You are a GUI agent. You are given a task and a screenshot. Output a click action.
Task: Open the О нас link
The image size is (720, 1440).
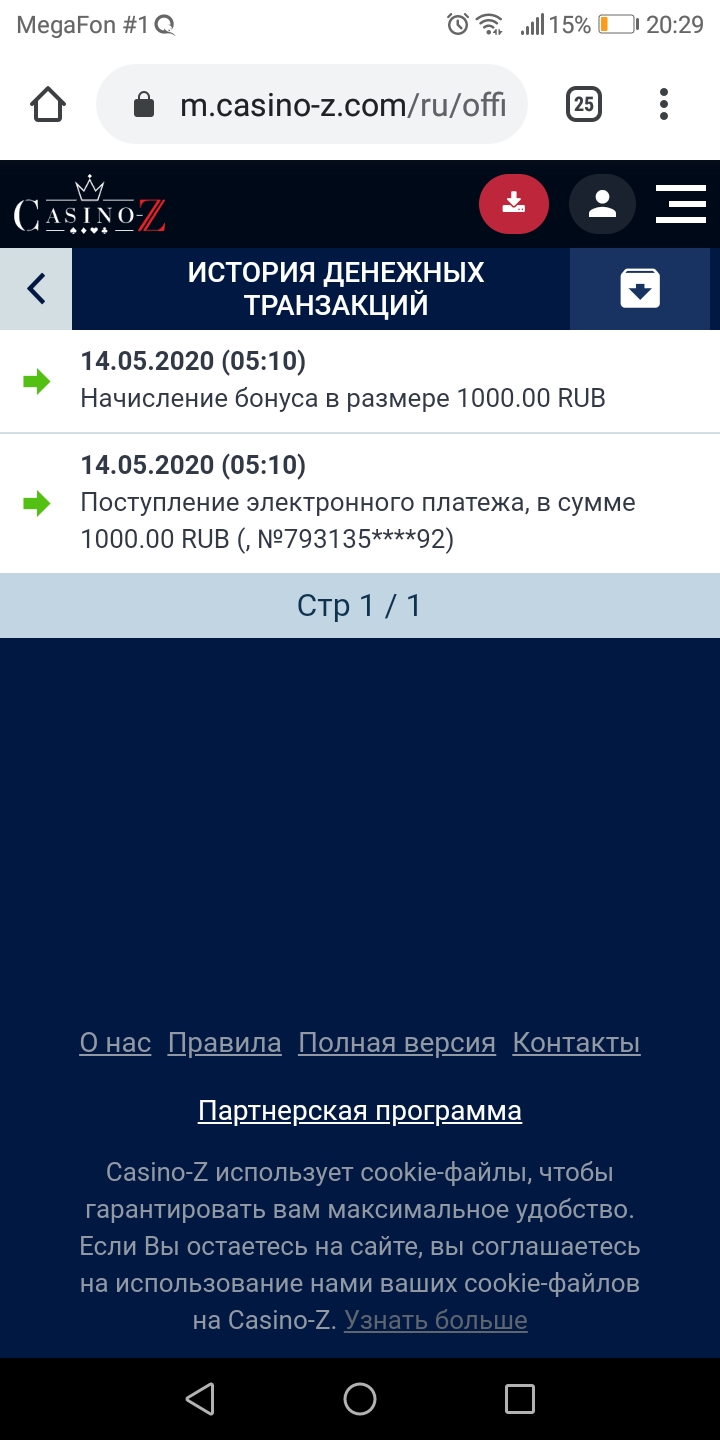(115, 1043)
